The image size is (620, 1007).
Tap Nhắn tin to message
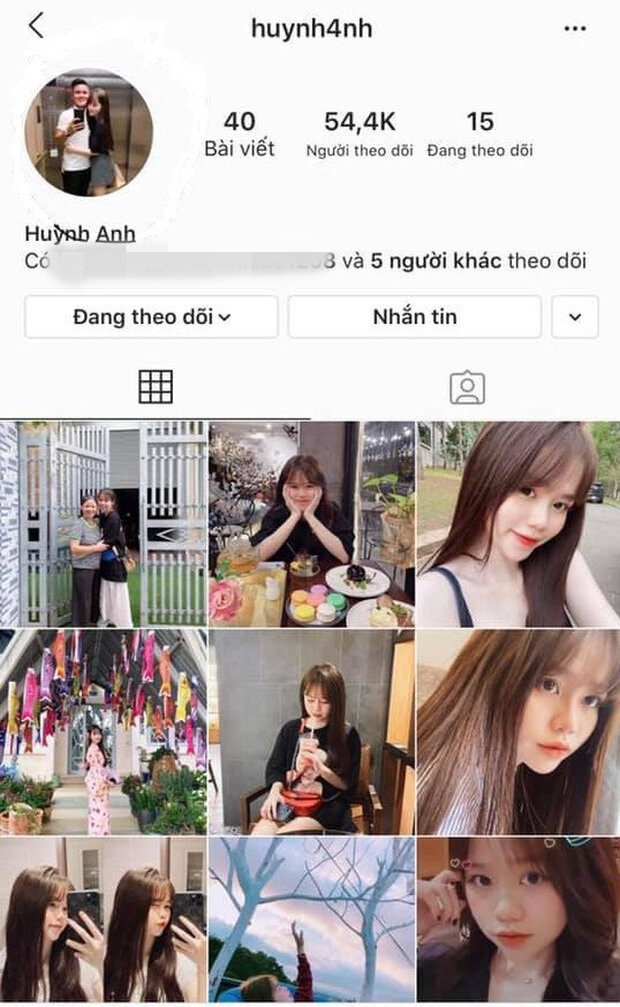(414, 317)
